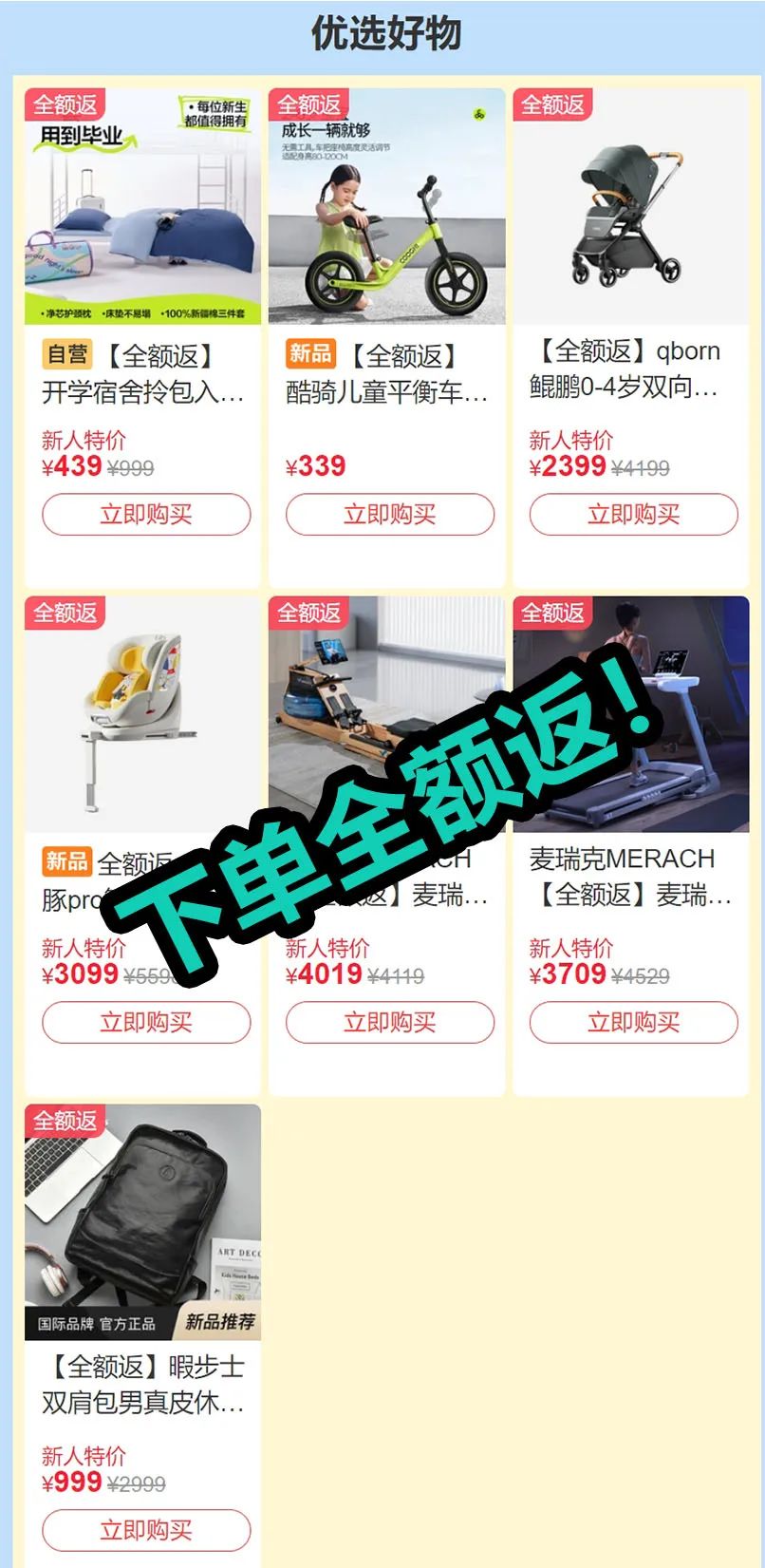Image resolution: width=765 pixels, height=1568 pixels.
Task: Open the 暇步士 leather backpack product card
Action: tap(142, 1335)
